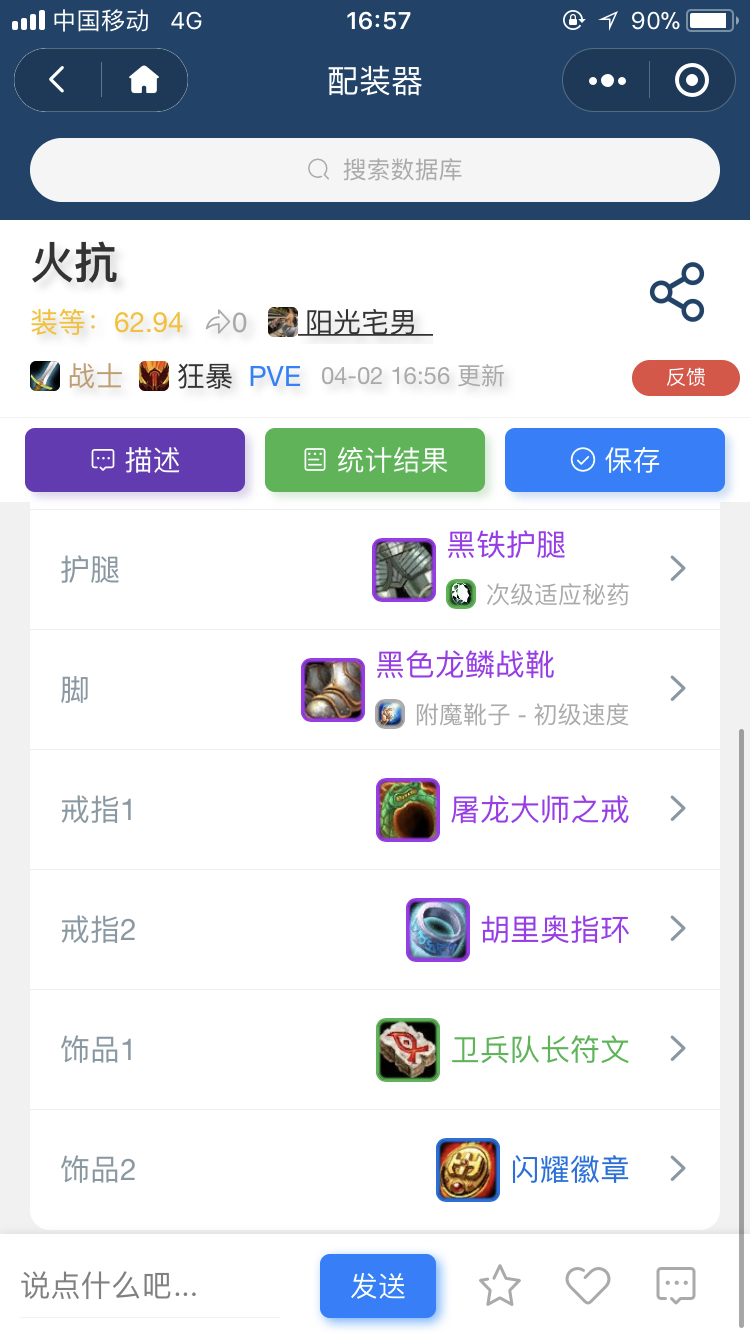Select the 卫兵队长符文 trinket icon

click(407, 1050)
